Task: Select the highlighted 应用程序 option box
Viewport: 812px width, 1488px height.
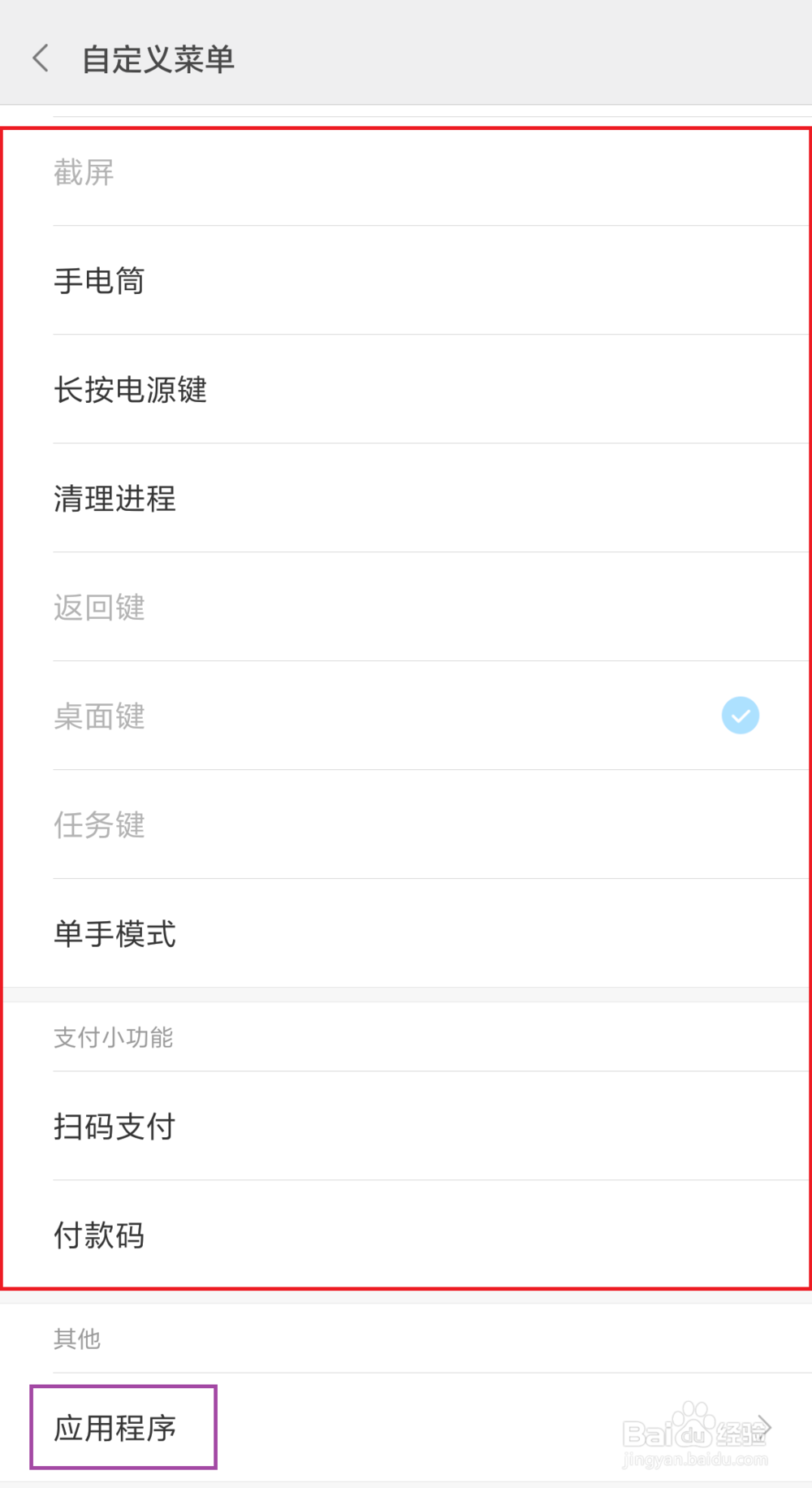Action: click(x=123, y=1427)
